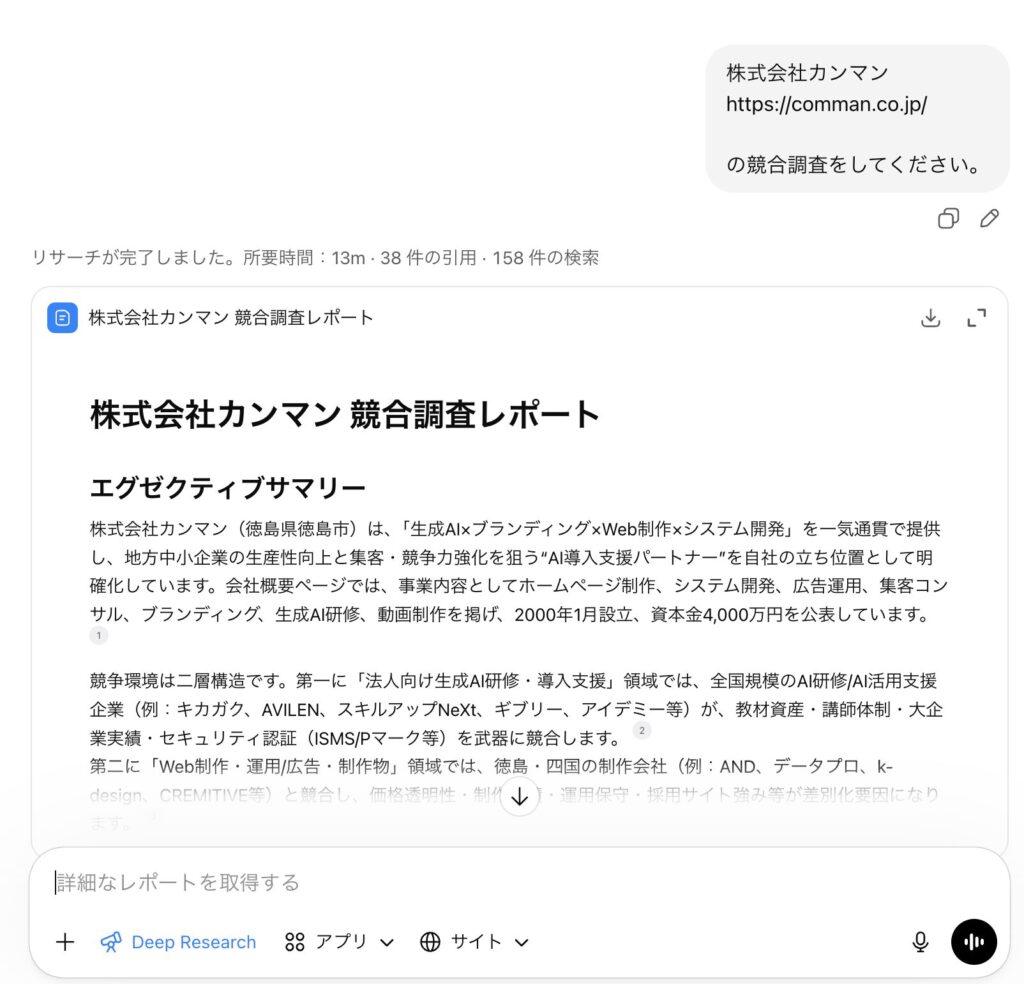Open the plus attachment menu

point(65,942)
